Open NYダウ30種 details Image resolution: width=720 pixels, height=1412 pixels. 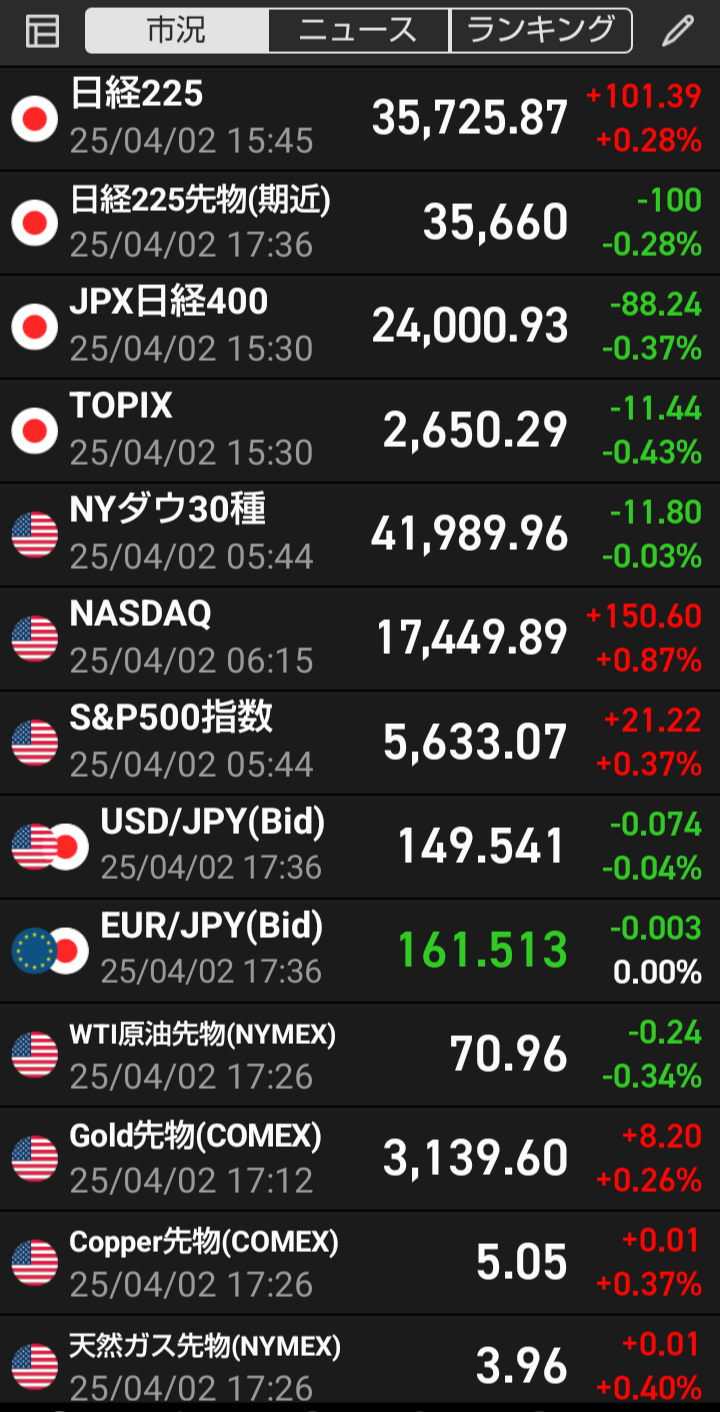[x=360, y=535]
